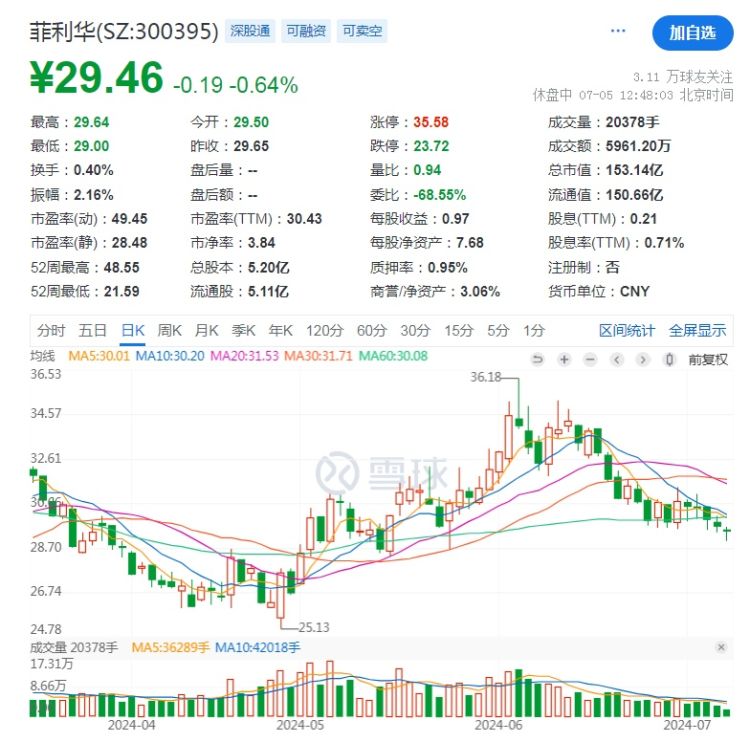750x742 pixels.
Task: Switch to the 15分 interval
Action: click(x=459, y=331)
